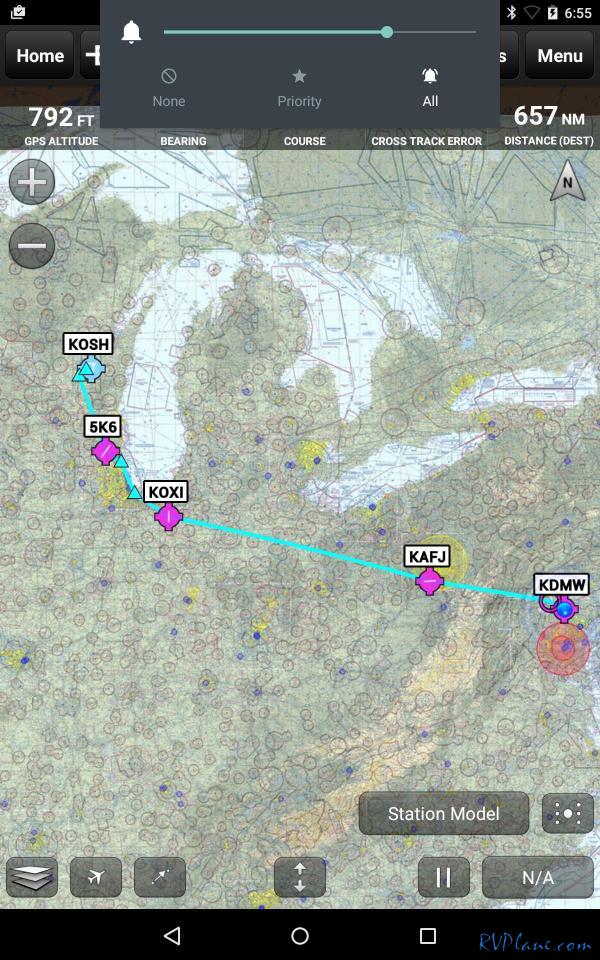
Task: Select Priority notifications mode
Action: click(299, 88)
